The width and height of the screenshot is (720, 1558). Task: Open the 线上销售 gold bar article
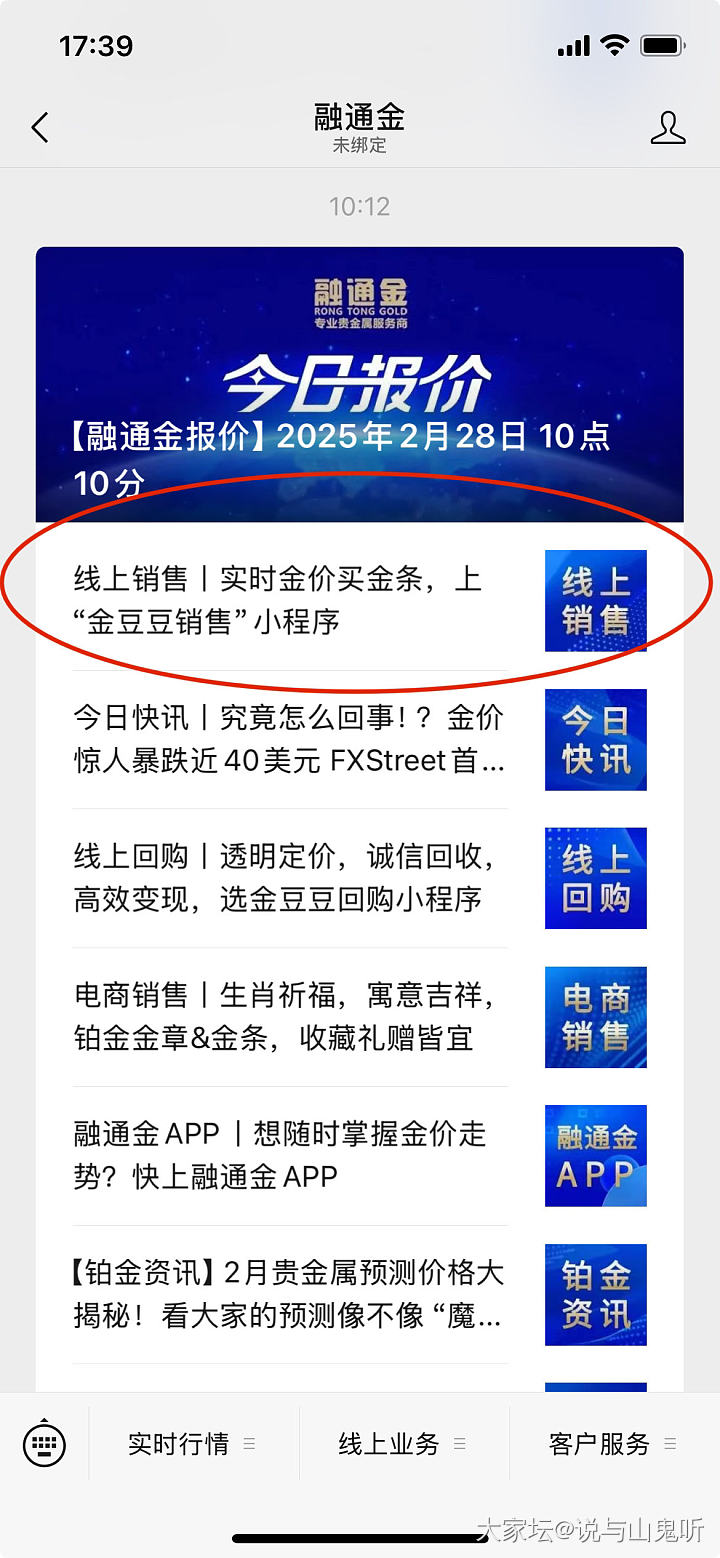tap(290, 600)
